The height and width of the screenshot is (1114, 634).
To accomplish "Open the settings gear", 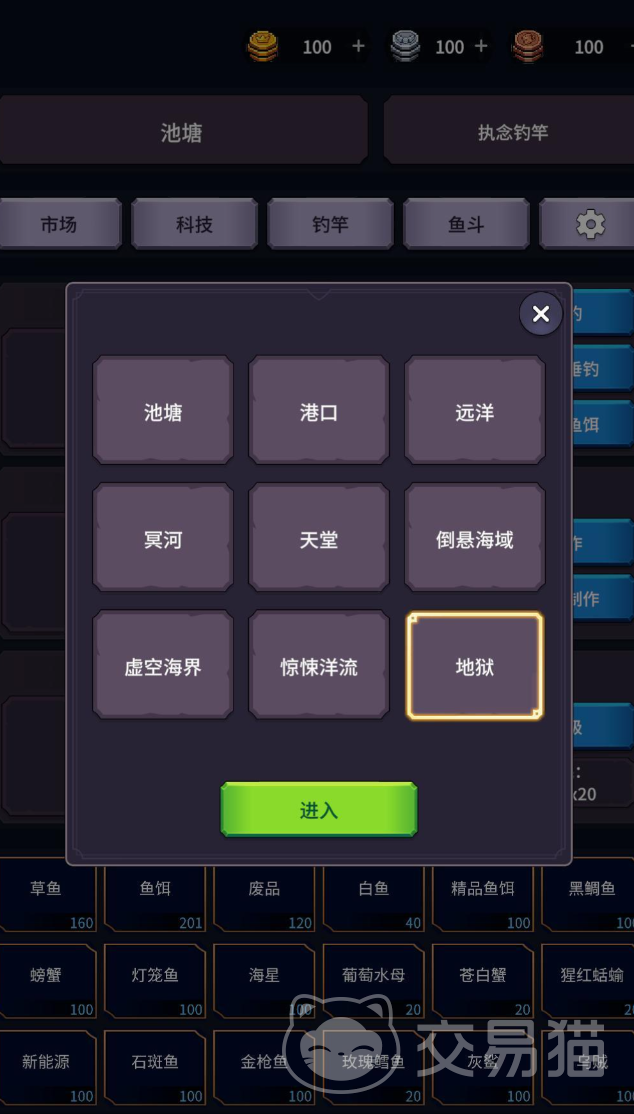I will [590, 224].
